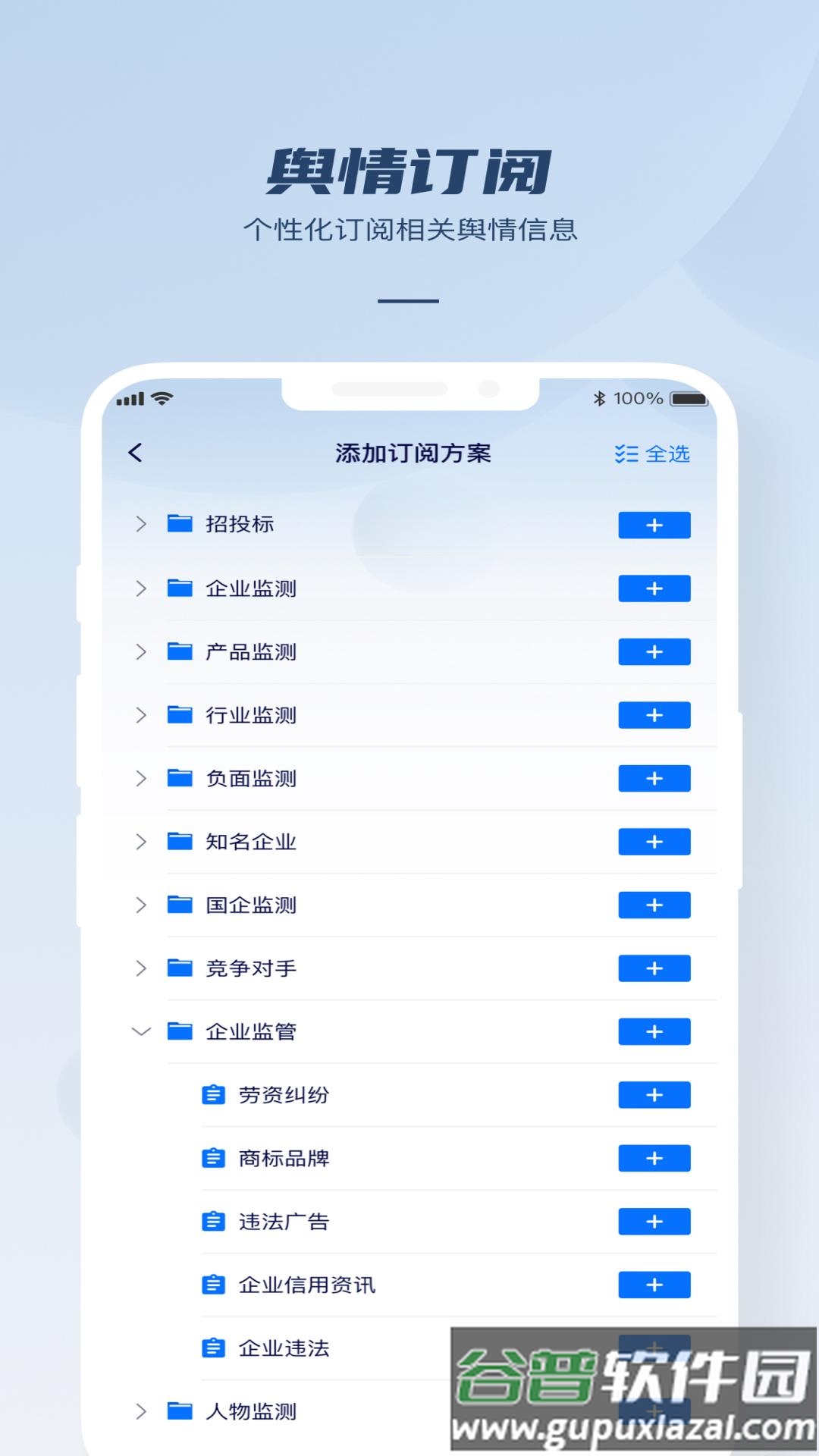
Task: Expand the 招投标 category
Action: [140, 524]
